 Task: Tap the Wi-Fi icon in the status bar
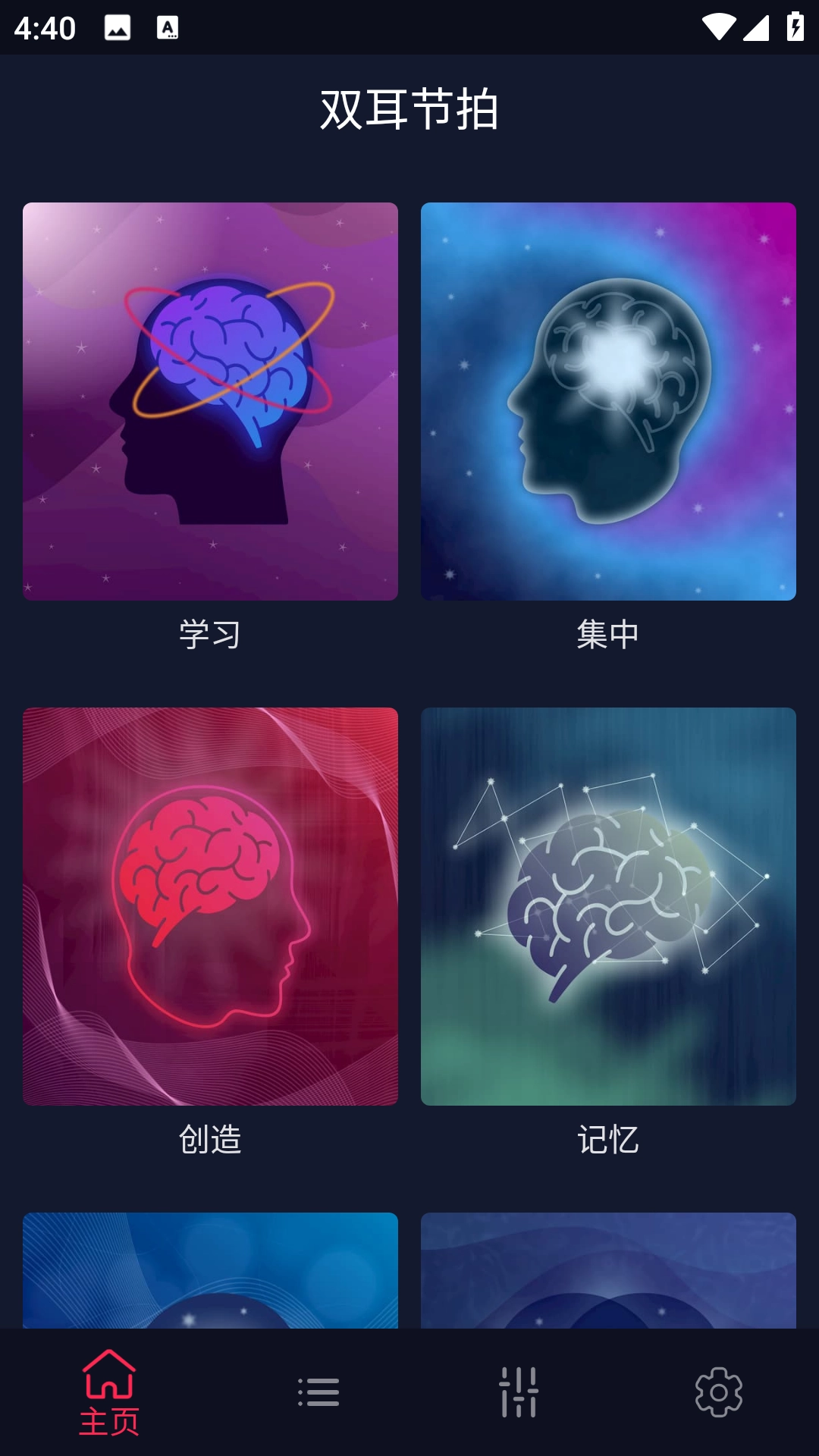tap(719, 28)
